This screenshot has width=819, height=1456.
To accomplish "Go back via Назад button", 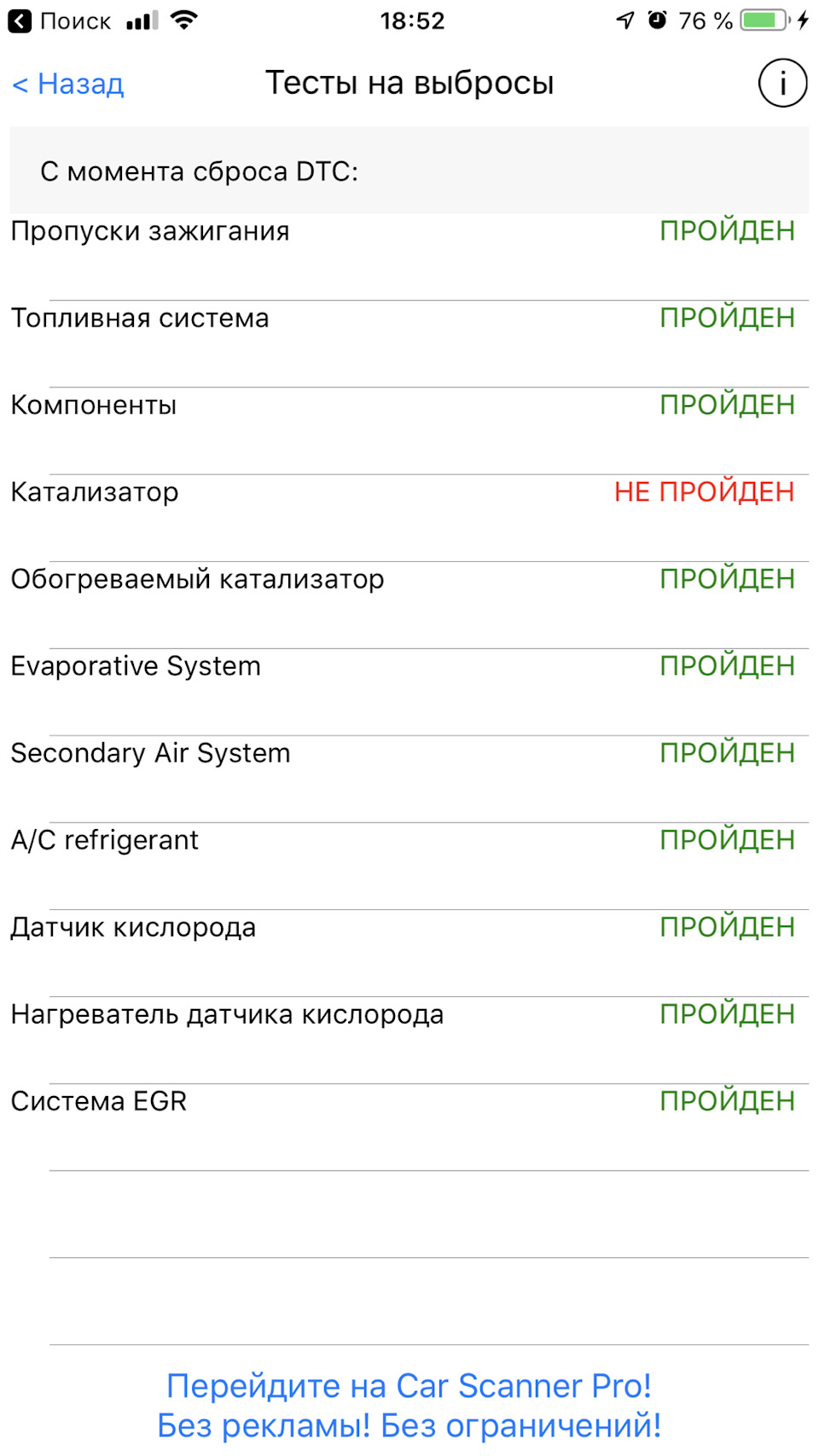I will 68,84.
